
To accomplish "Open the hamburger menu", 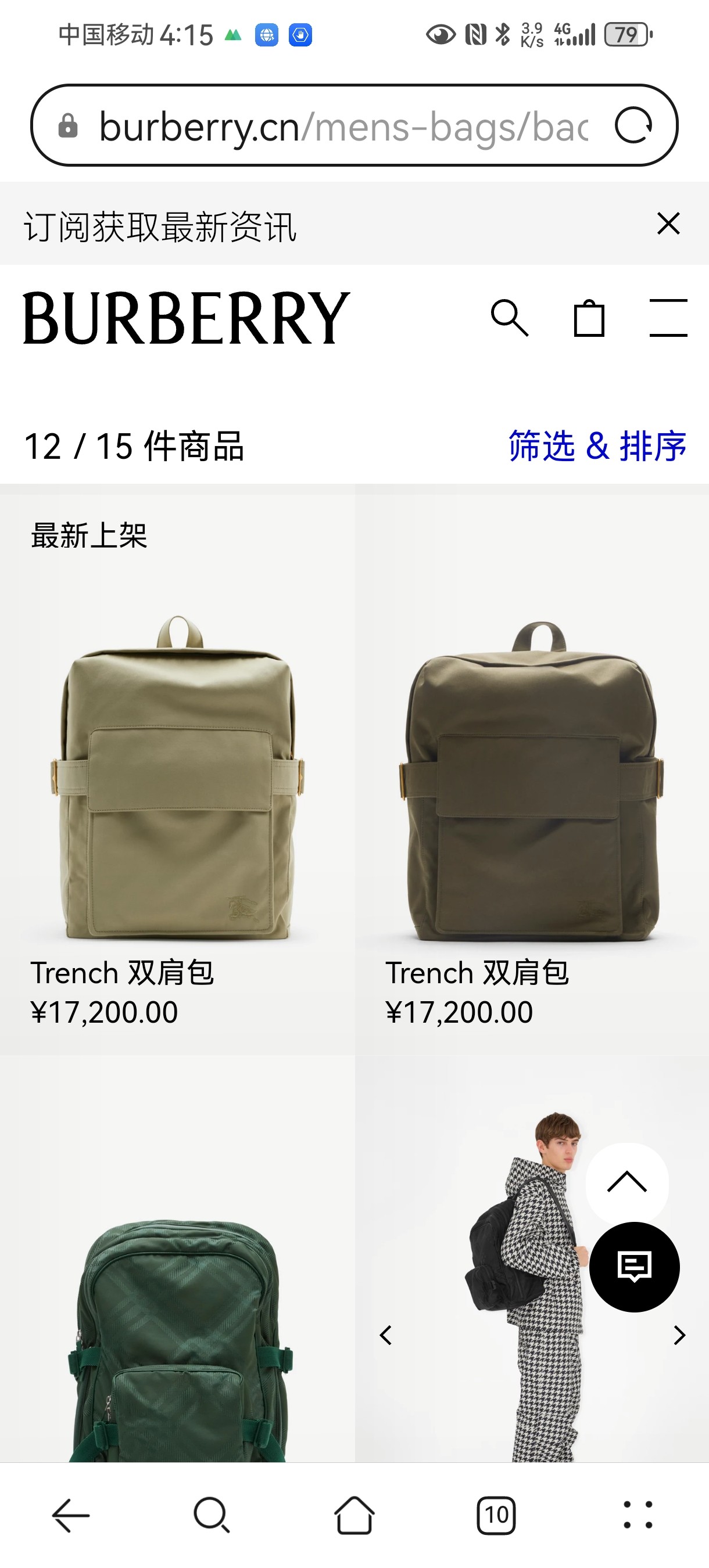I will coord(668,318).
